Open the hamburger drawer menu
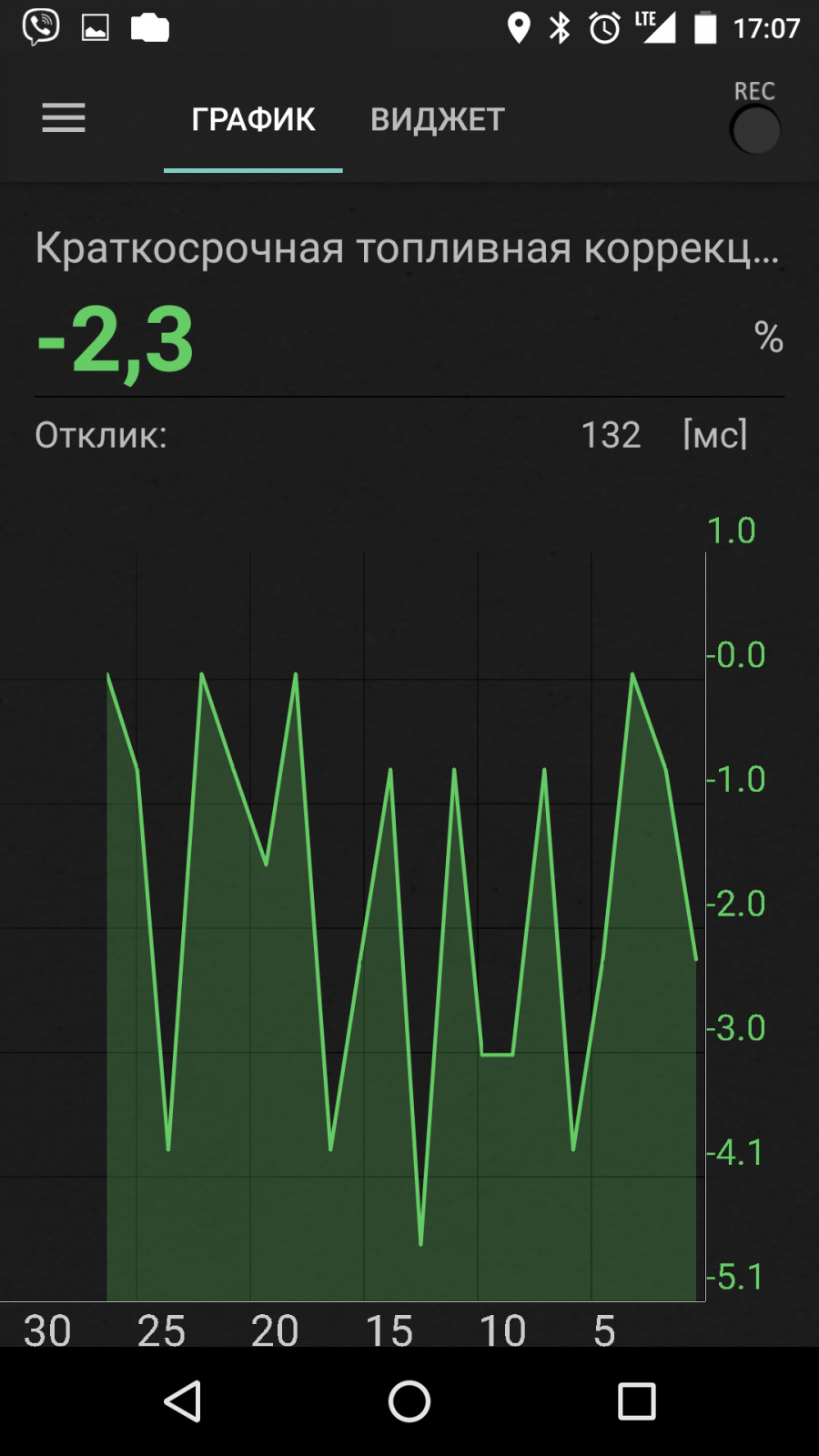 coord(64,118)
